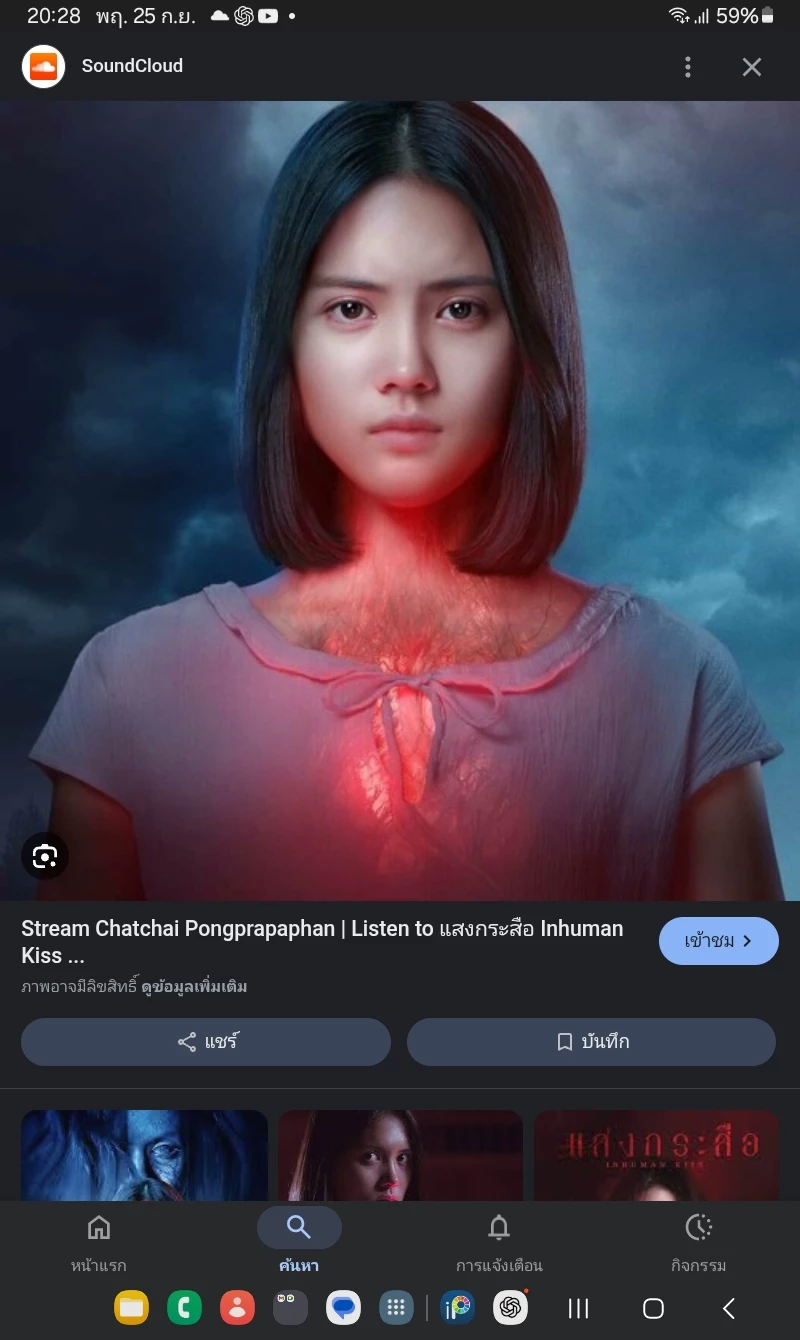
Task: Open the three-dot overflow menu
Action: [x=687, y=67]
